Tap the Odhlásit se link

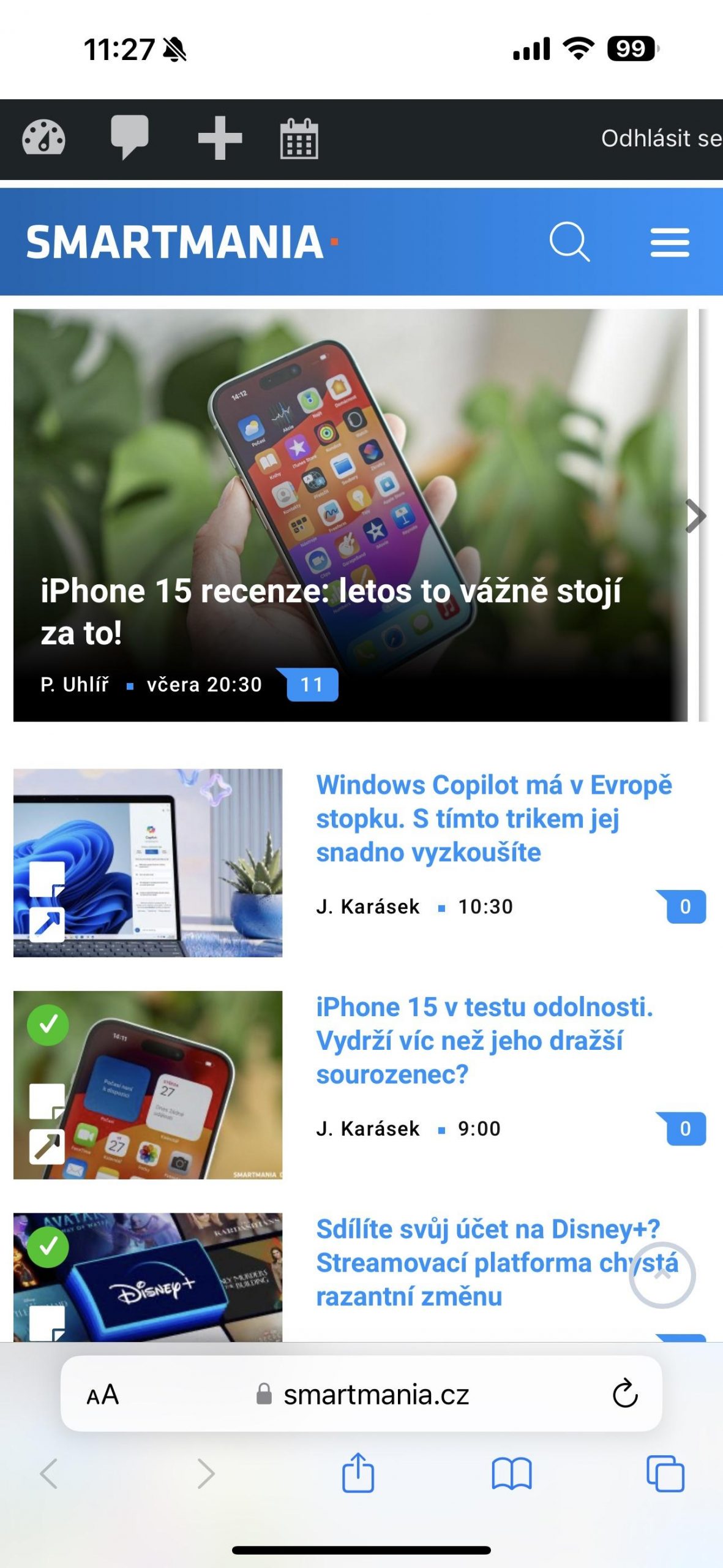(661, 138)
